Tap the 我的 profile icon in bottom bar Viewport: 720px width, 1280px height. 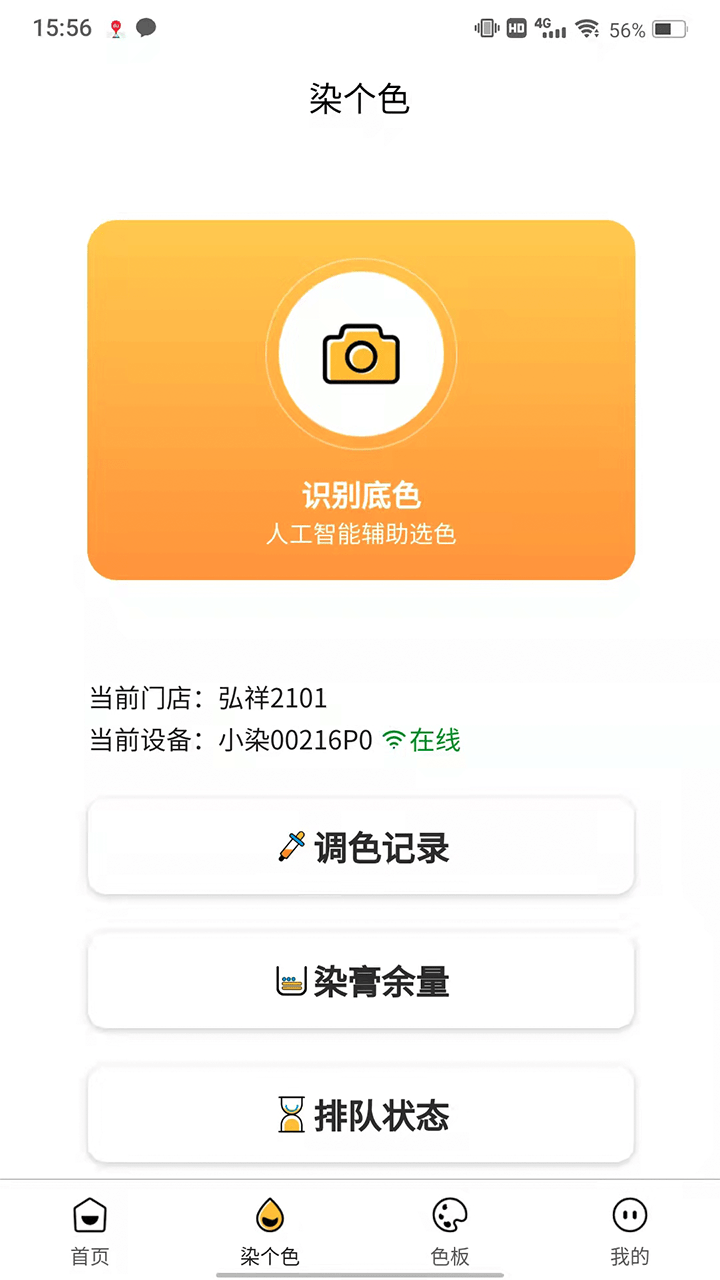coord(630,1216)
